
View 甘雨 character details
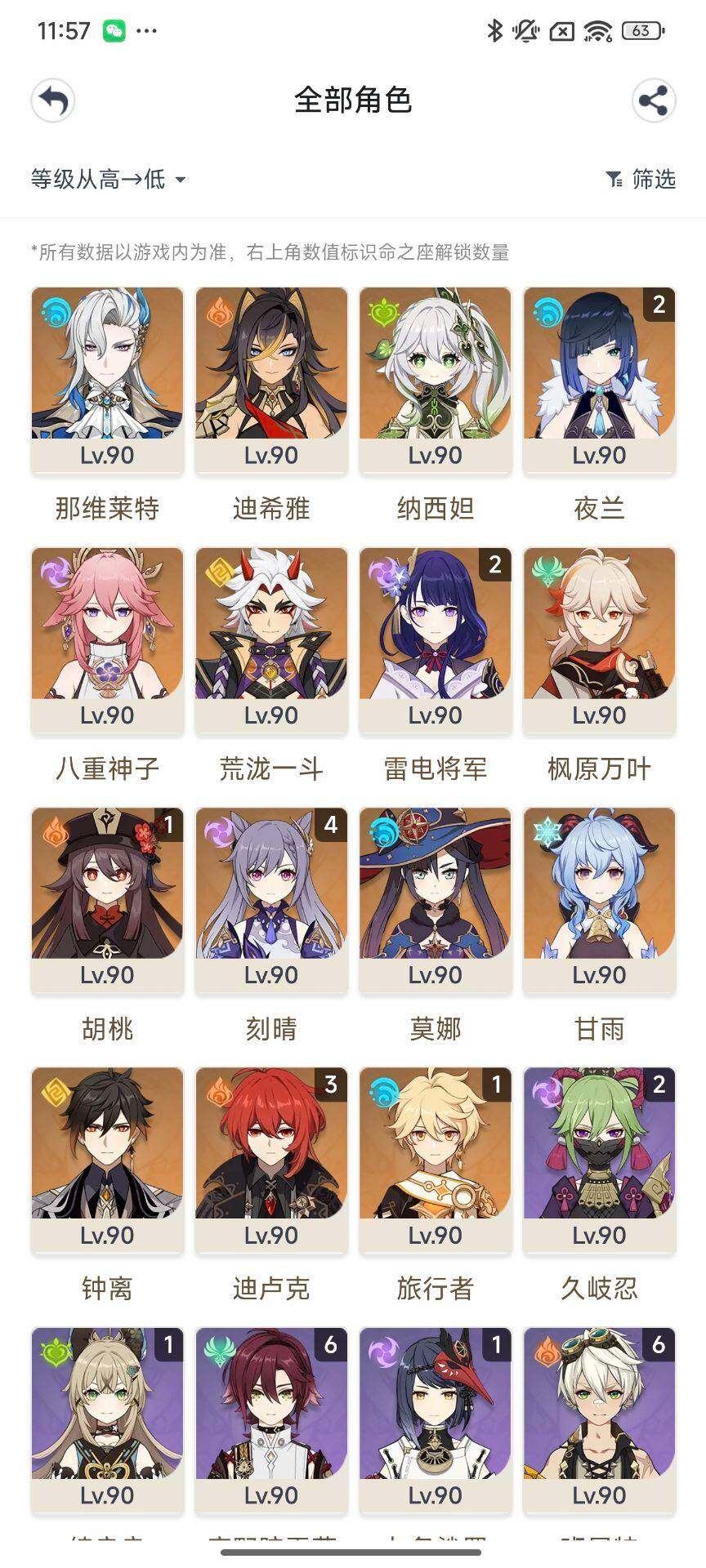pos(599,899)
